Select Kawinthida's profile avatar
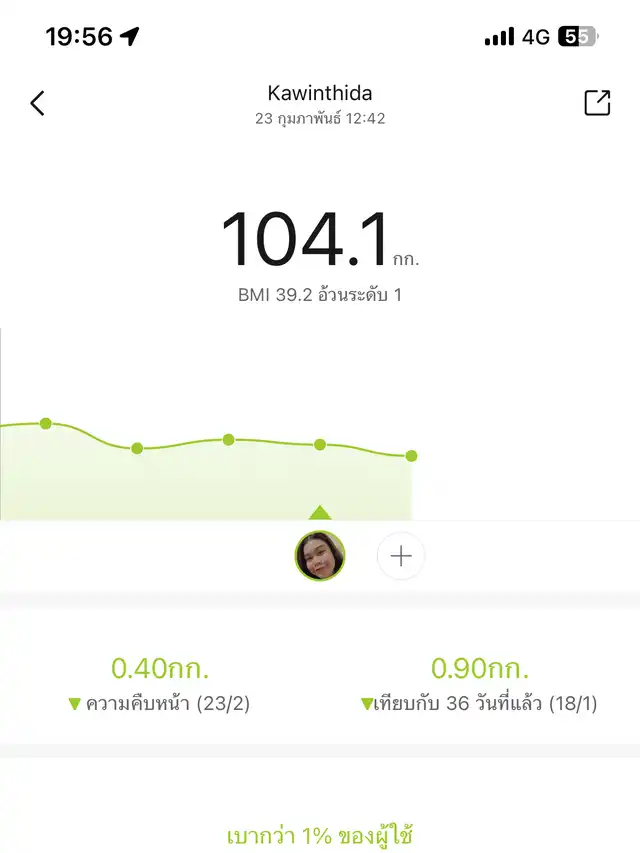The width and height of the screenshot is (640, 853). (x=320, y=556)
